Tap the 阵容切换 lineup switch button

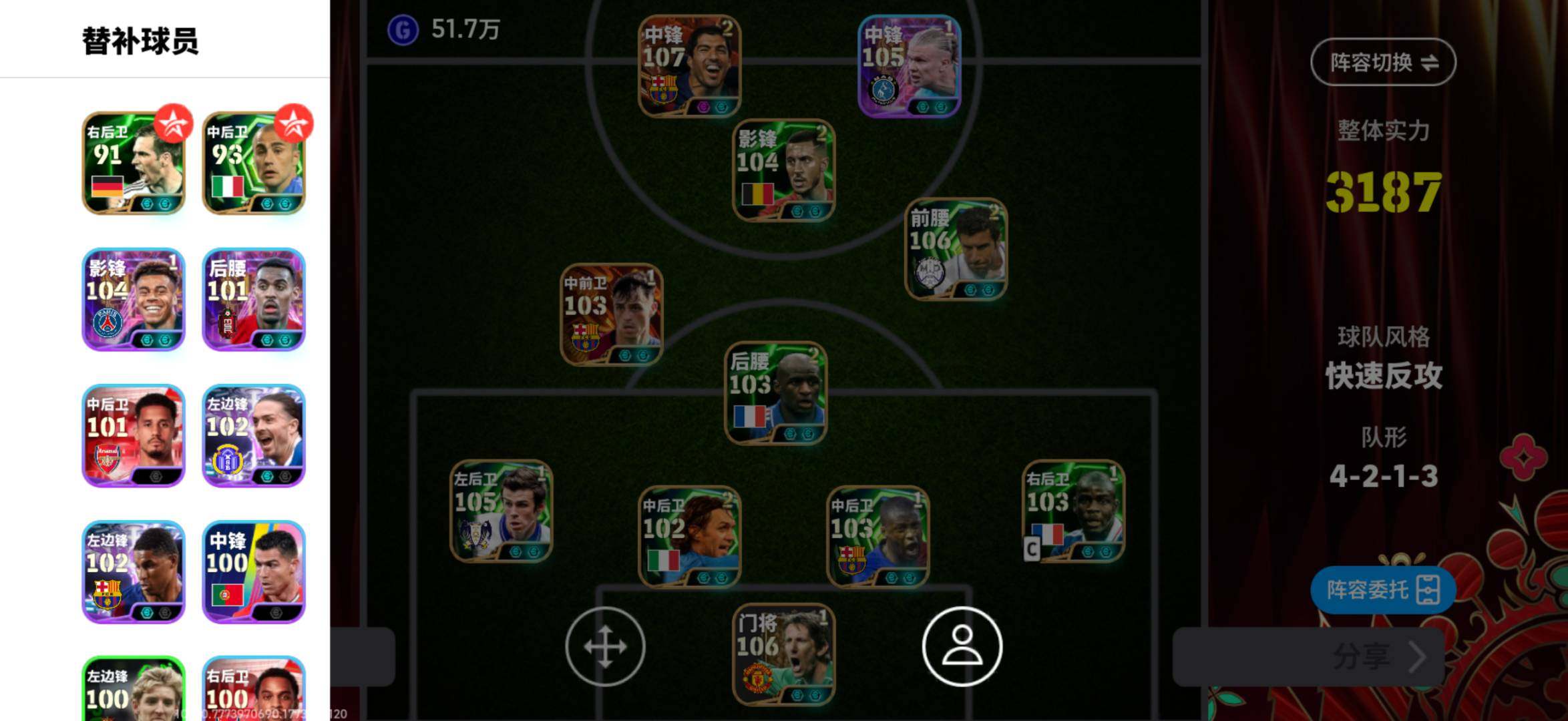[x=1382, y=62]
